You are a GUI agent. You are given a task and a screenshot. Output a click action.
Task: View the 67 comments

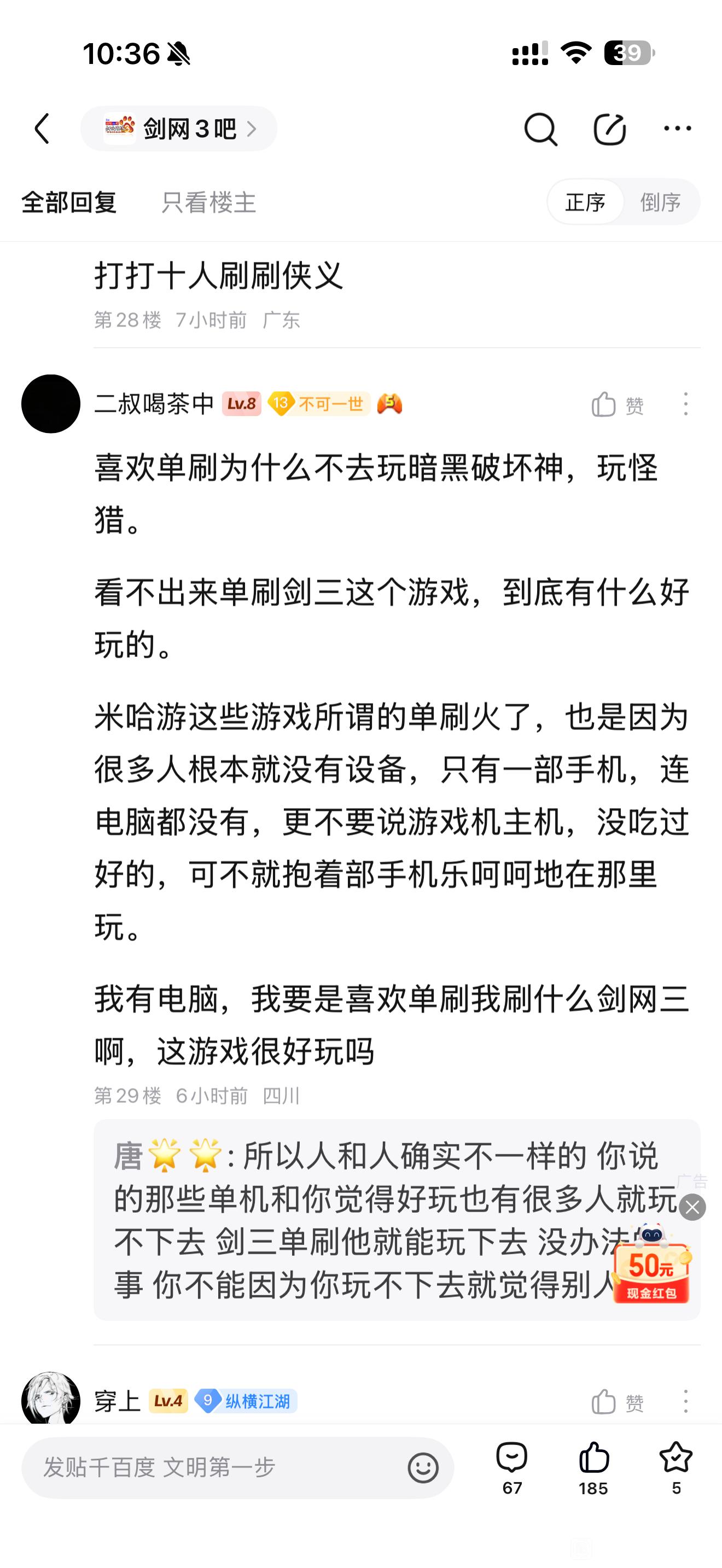tap(512, 1467)
